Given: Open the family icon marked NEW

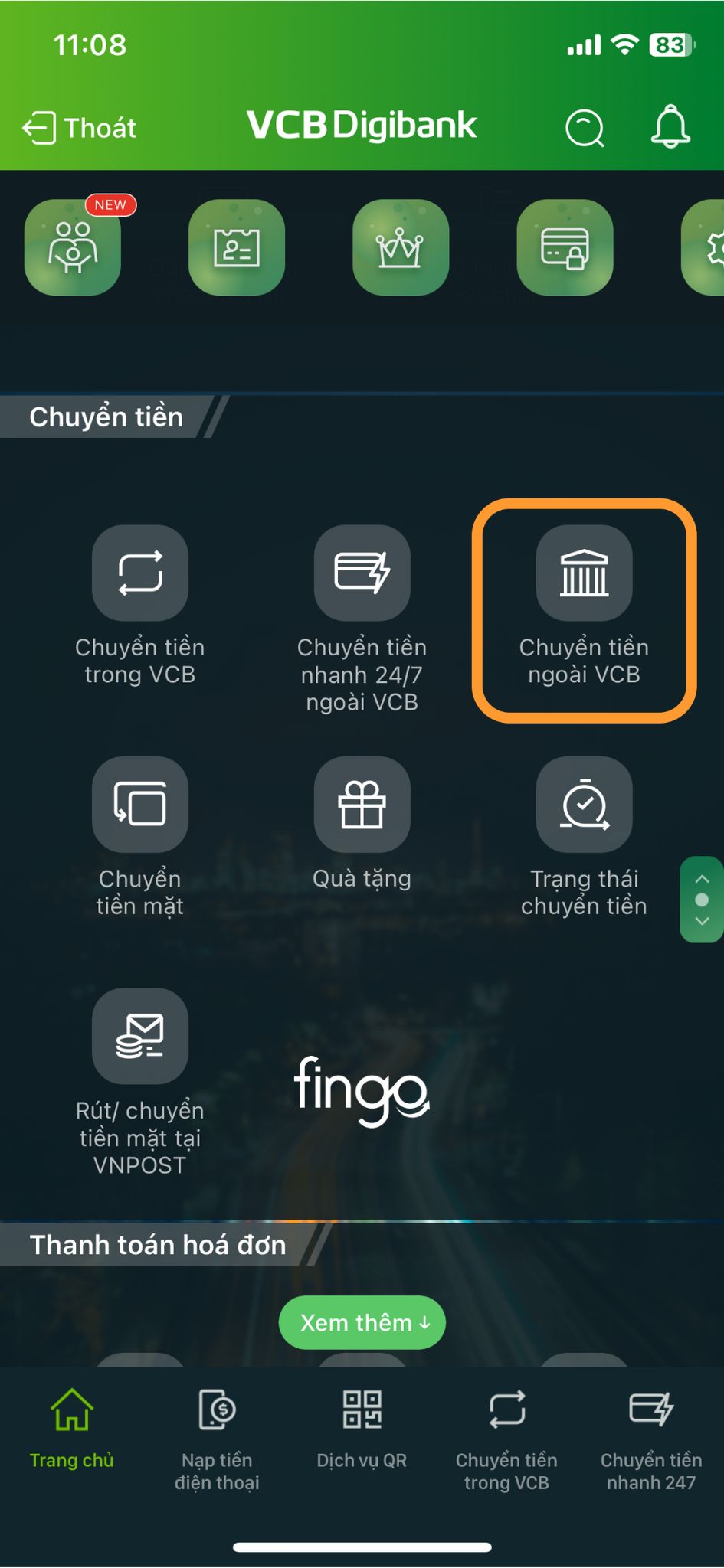Looking at the screenshot, I should click(73, 247).
